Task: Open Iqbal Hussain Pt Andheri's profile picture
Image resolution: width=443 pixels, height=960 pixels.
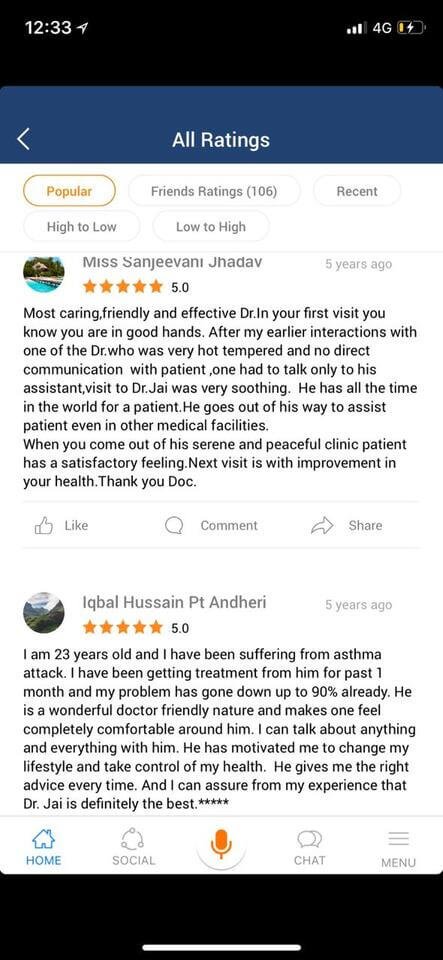Action: 43,613
